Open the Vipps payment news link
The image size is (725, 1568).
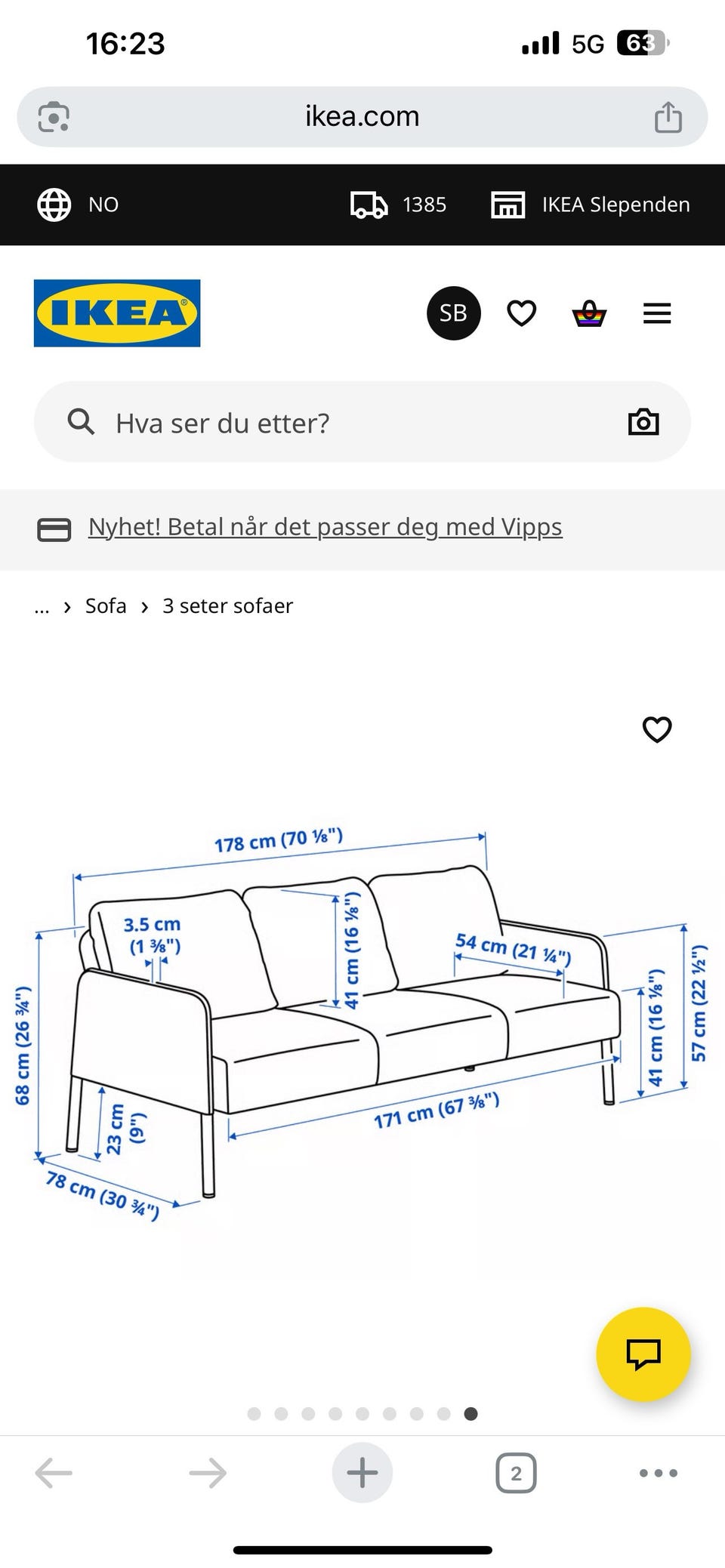325,527
